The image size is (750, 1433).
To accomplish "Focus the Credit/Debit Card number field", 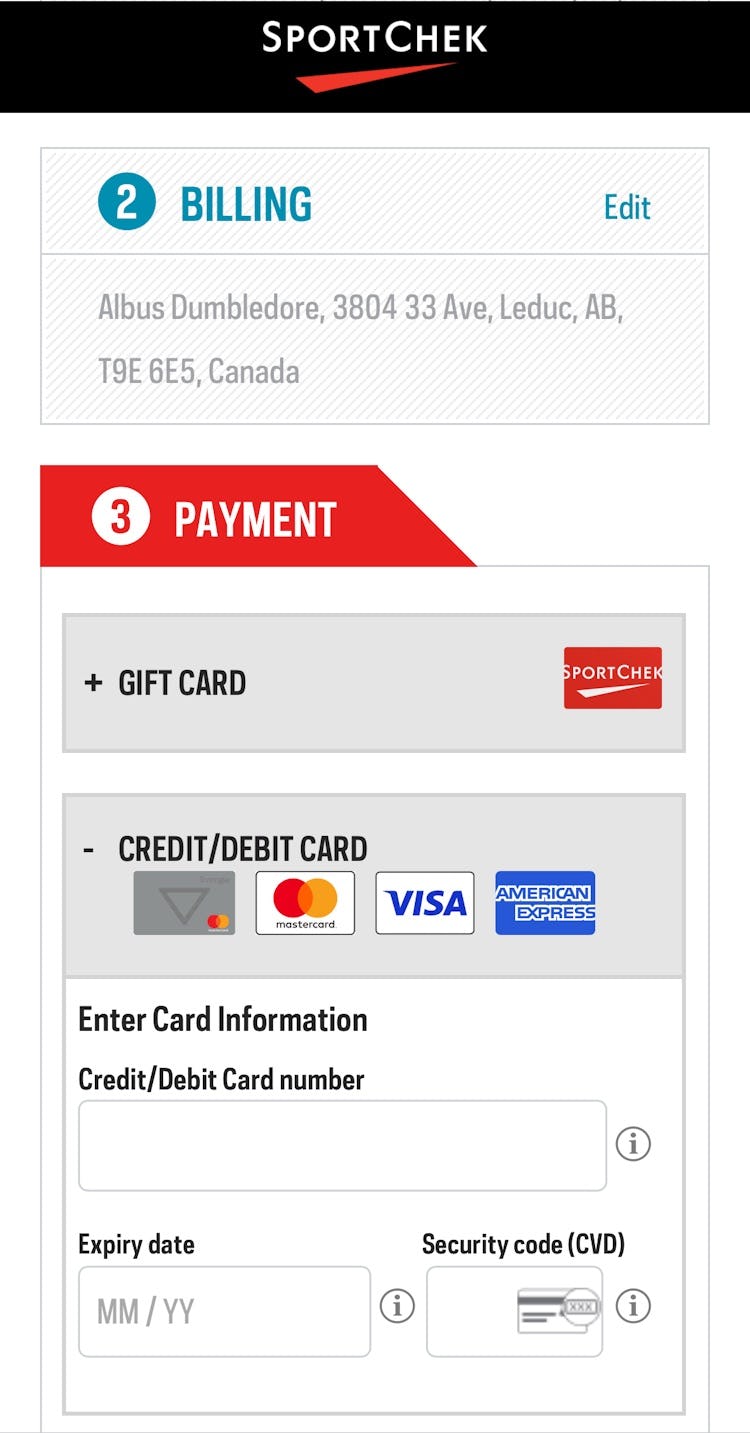I will [342, 1145].
